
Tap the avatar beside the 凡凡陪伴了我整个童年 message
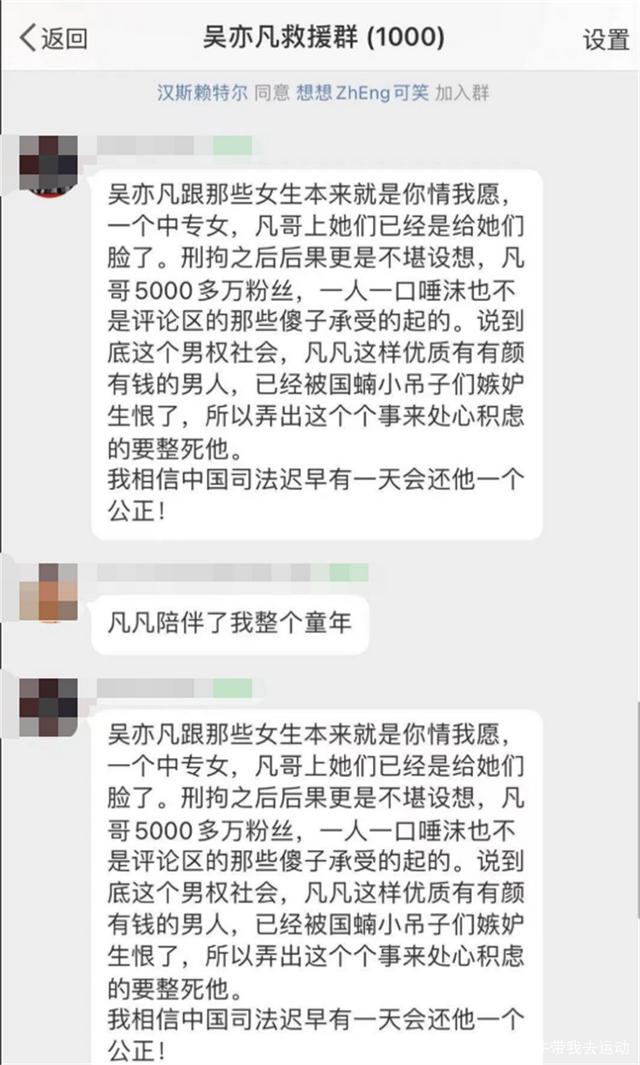point(49,593)
